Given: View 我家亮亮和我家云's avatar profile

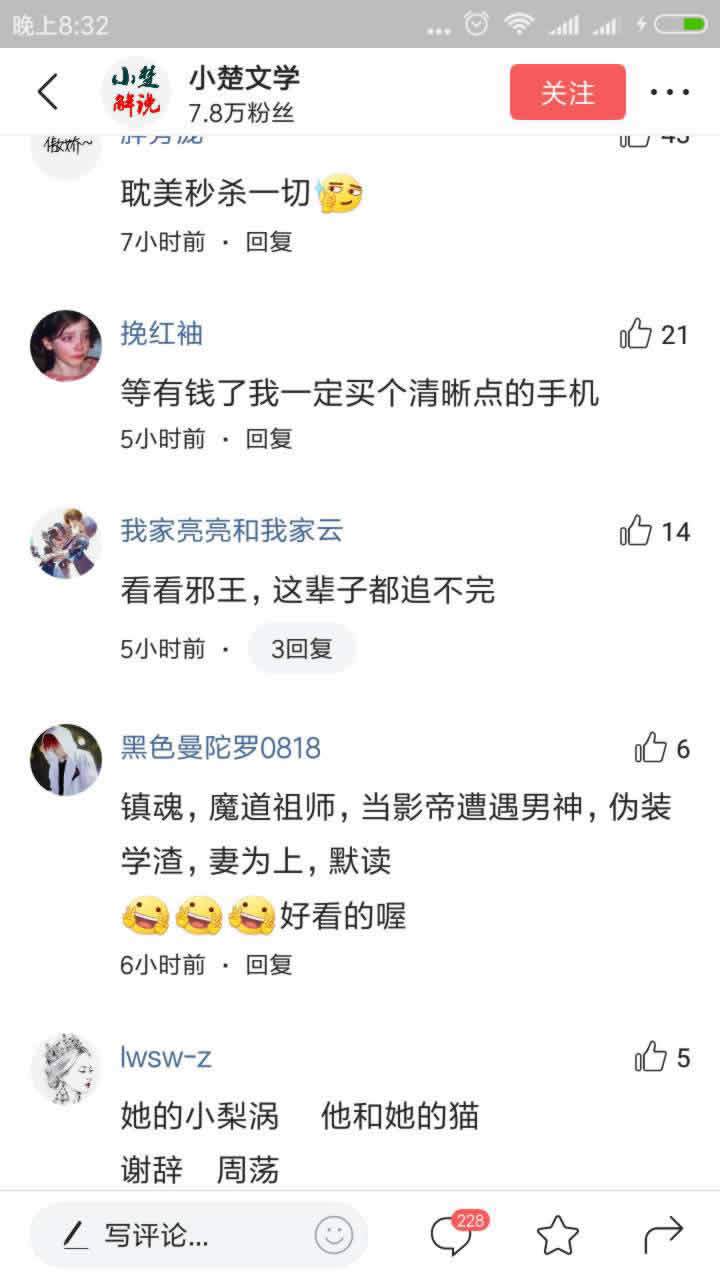Looking at the screenshot, I should point(66,542).
